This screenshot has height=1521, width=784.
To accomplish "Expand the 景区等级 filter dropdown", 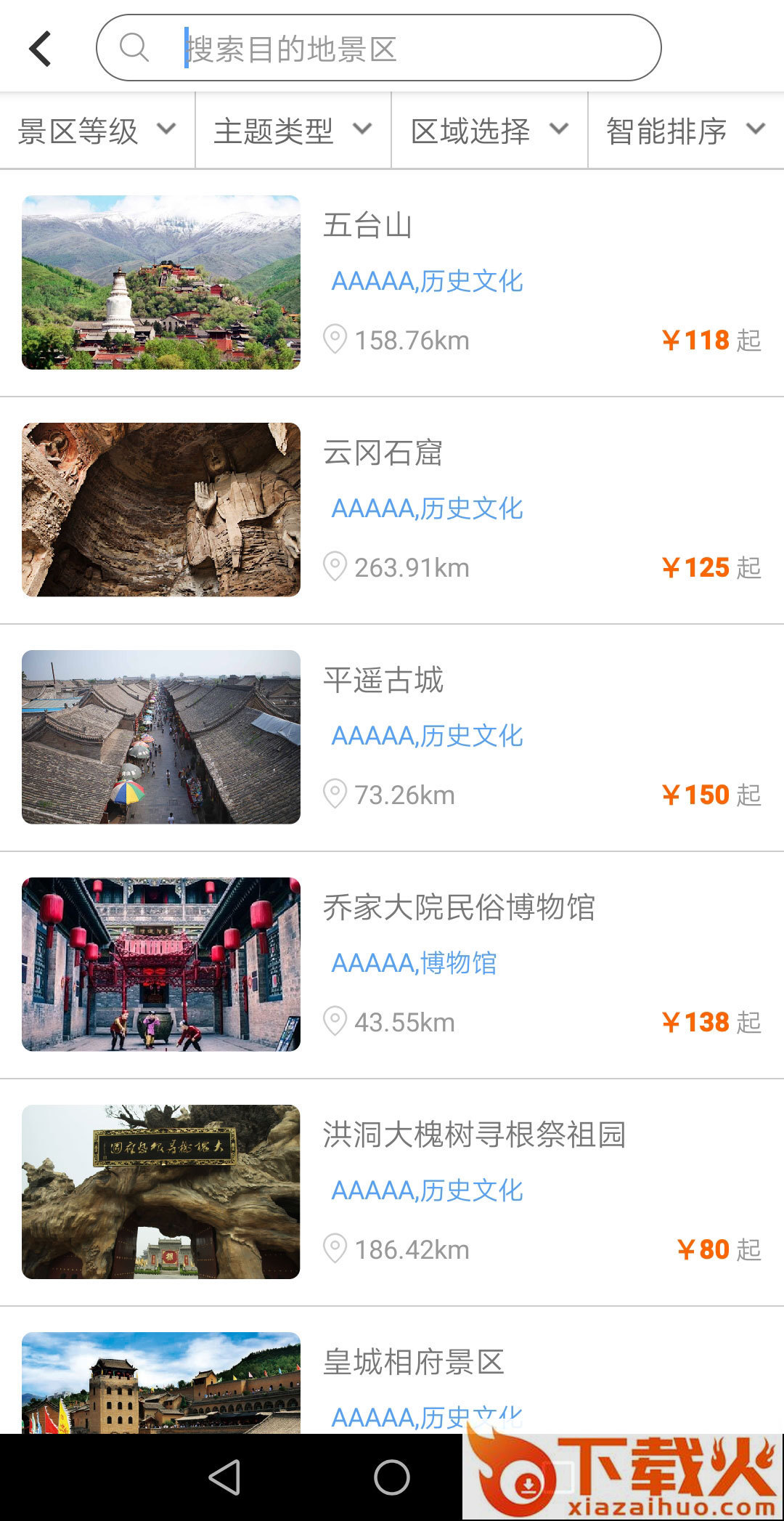I will click(97, 131).
